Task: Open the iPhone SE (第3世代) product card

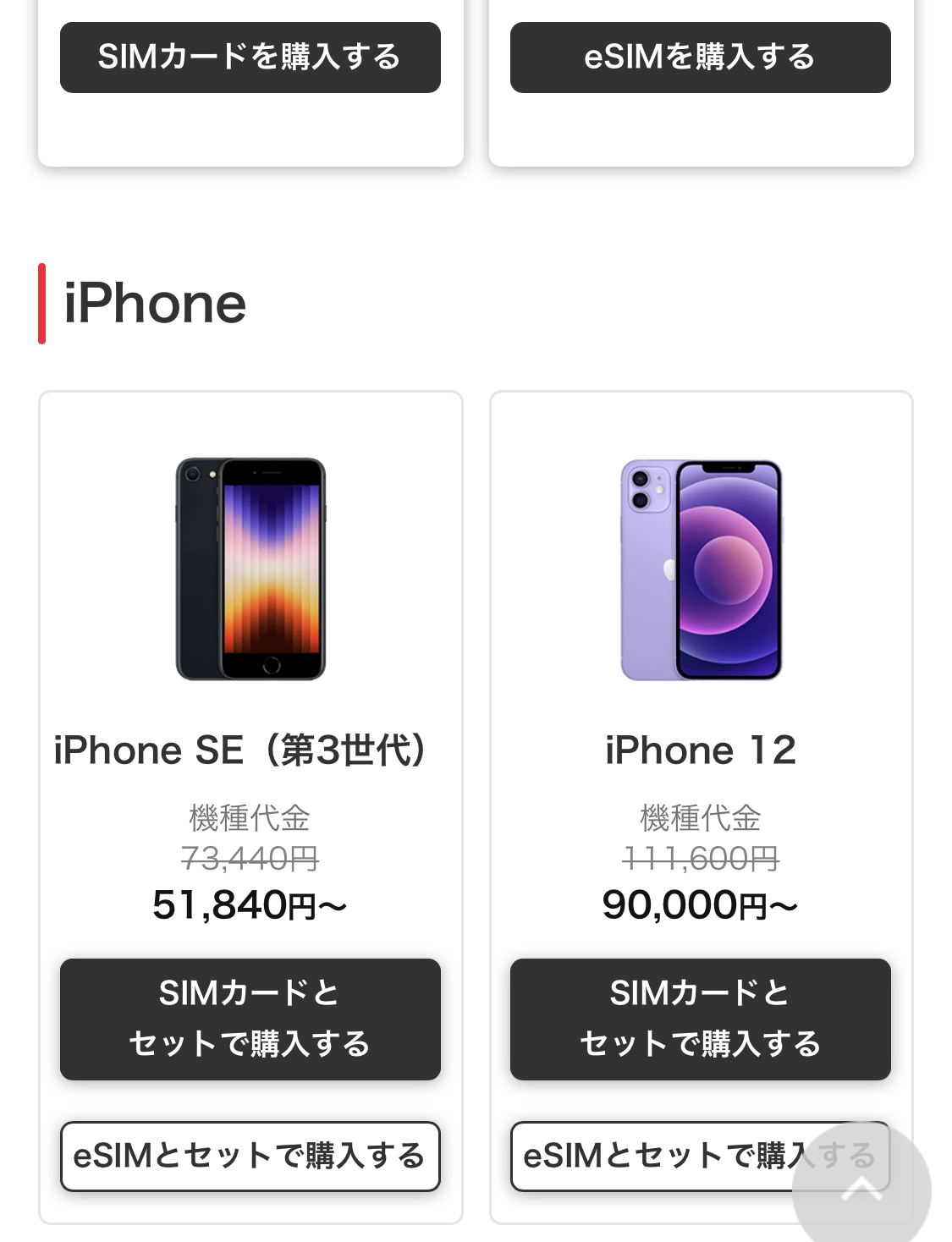Action: click(x=250, y=569)
